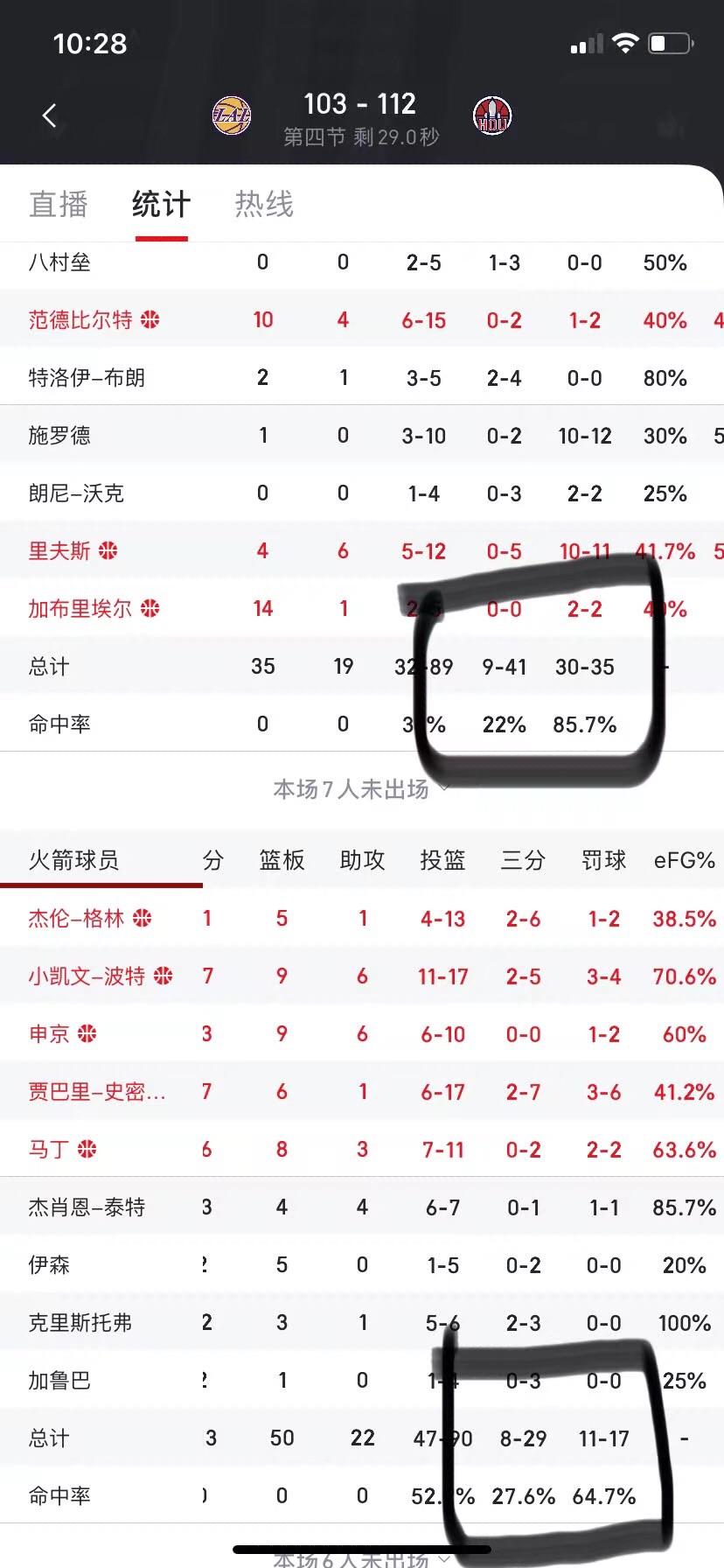This screenshot has width=724, height=1568.
Task: Open player 小凯文-波特 row
Action: pyautogui.click(x=362, y=976)
